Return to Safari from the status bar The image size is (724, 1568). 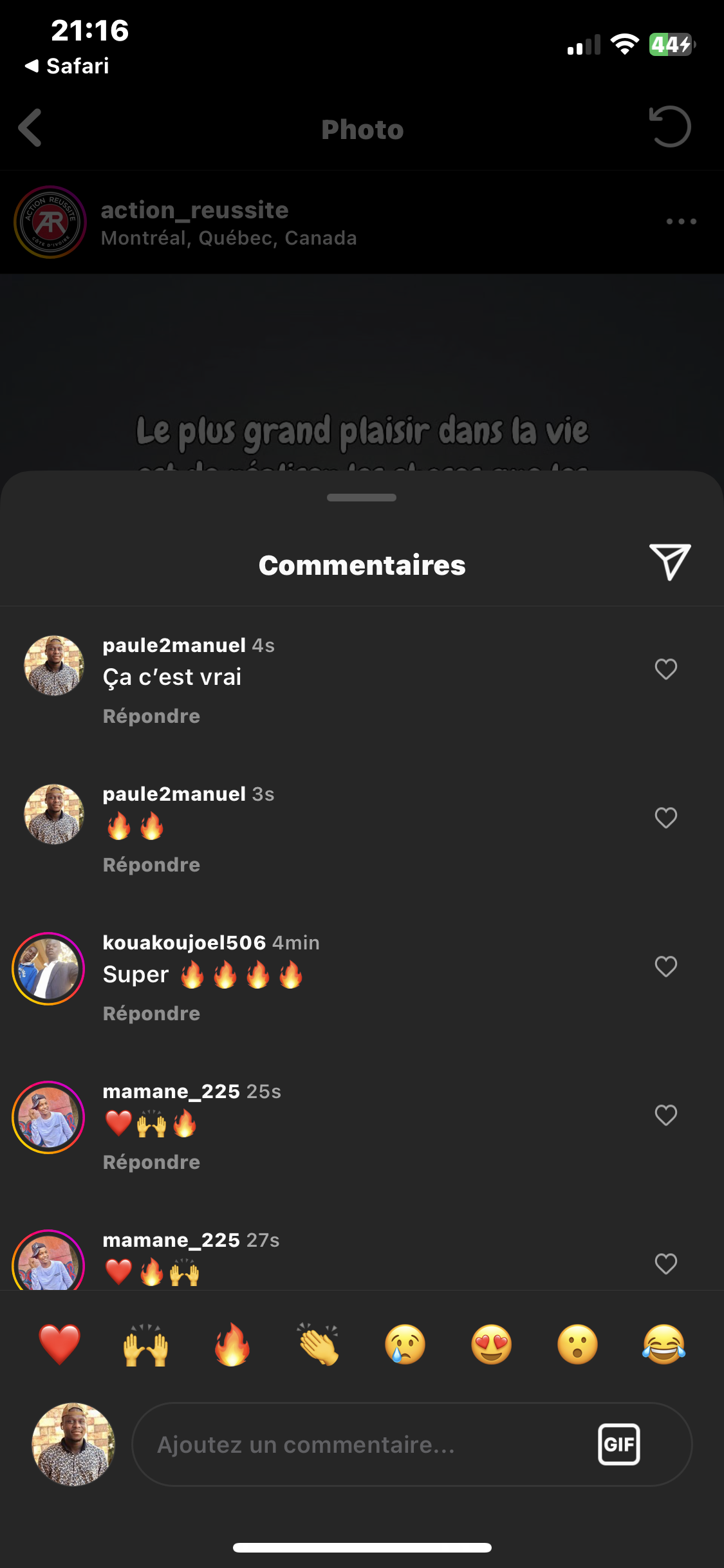point(67,66)
